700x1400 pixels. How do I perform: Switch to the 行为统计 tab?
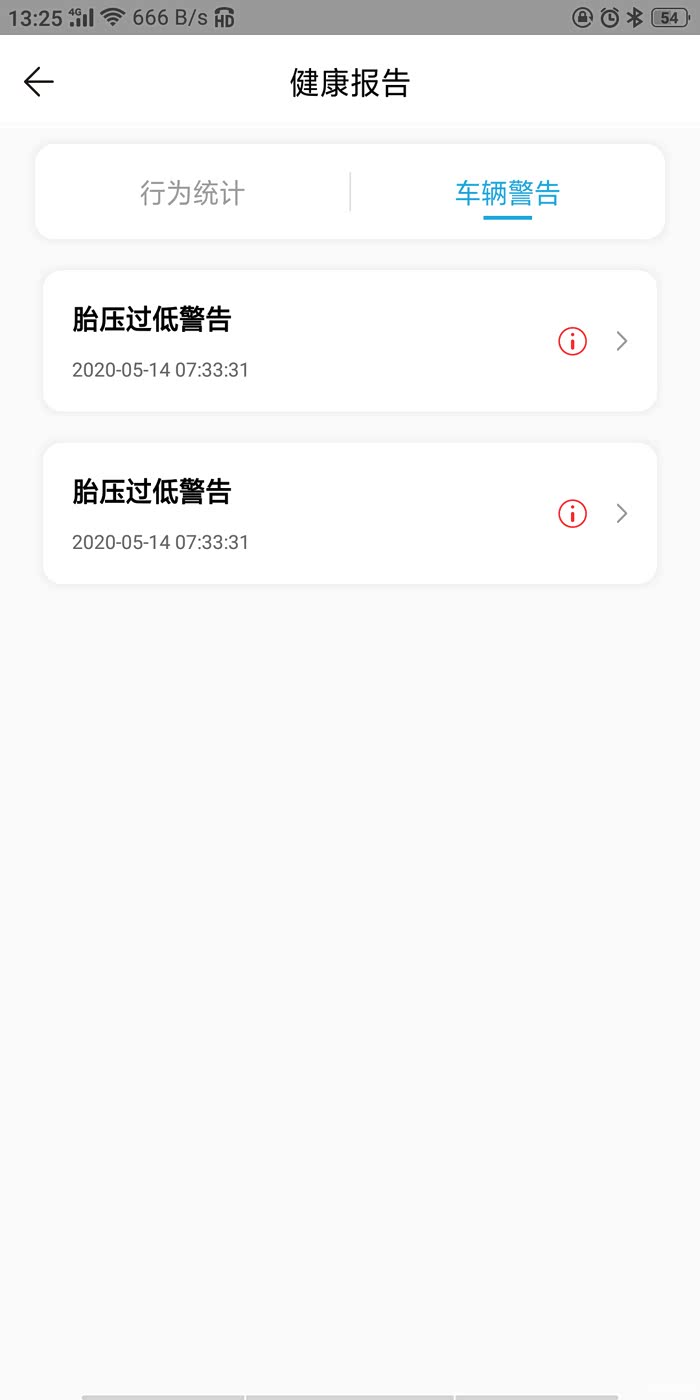(x=192, y=192)
